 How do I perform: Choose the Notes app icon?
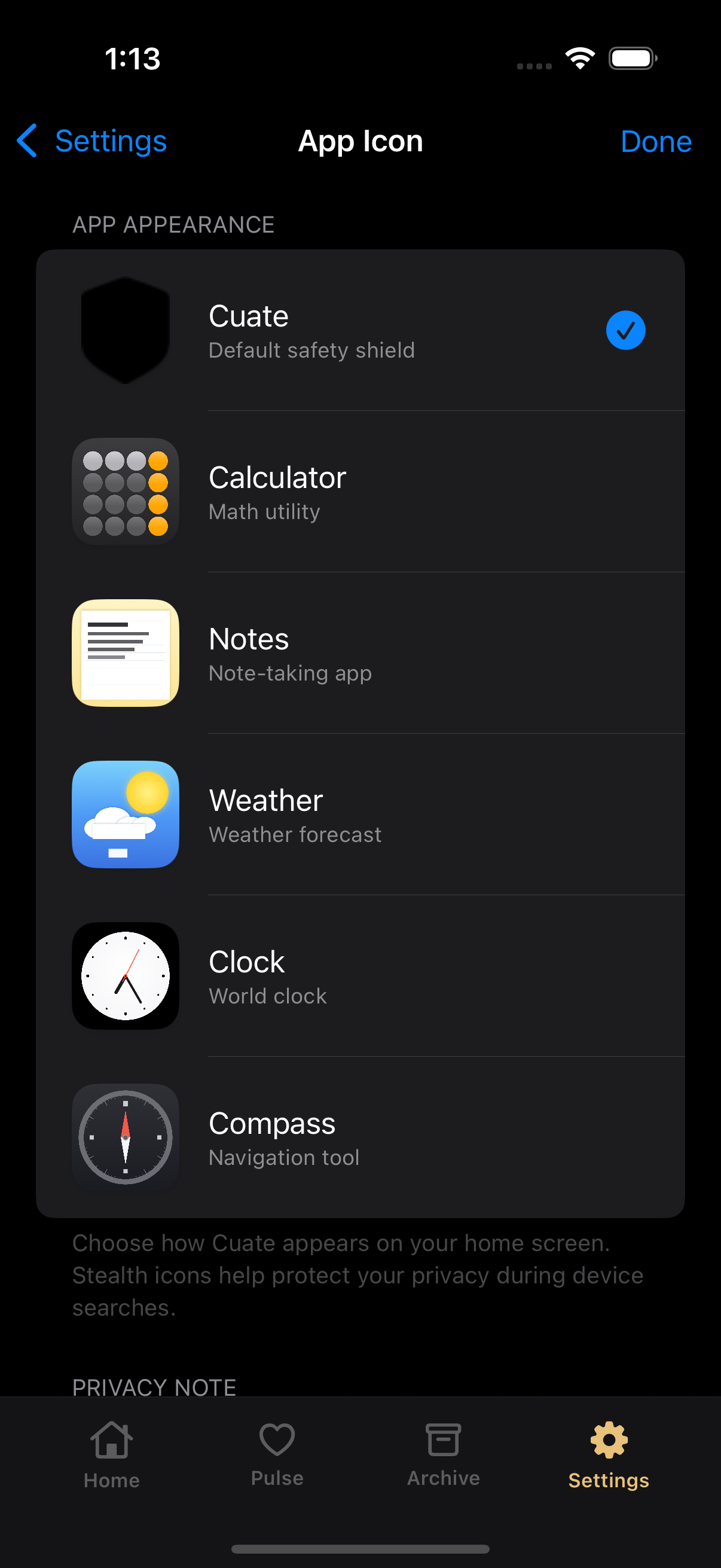(x=125, y=652)
